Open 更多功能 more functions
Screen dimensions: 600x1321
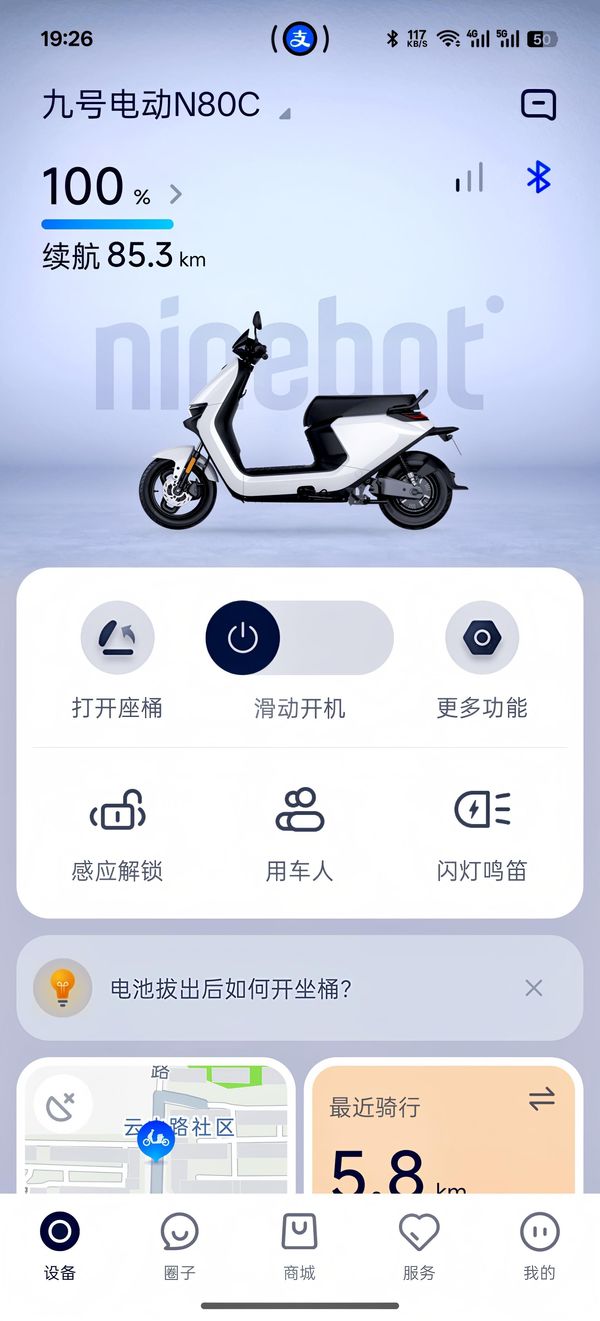(481, 638)
